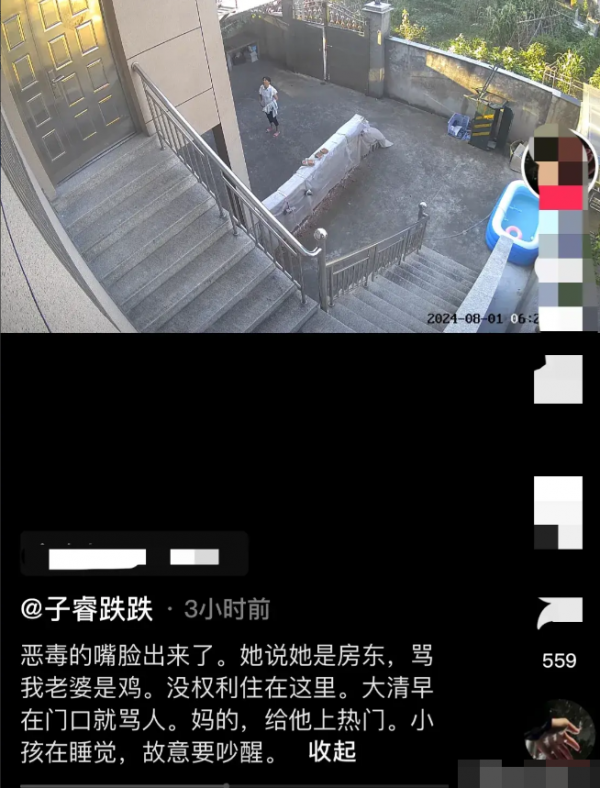
Task: Collapse the caption with 收起
Action: 331,751
